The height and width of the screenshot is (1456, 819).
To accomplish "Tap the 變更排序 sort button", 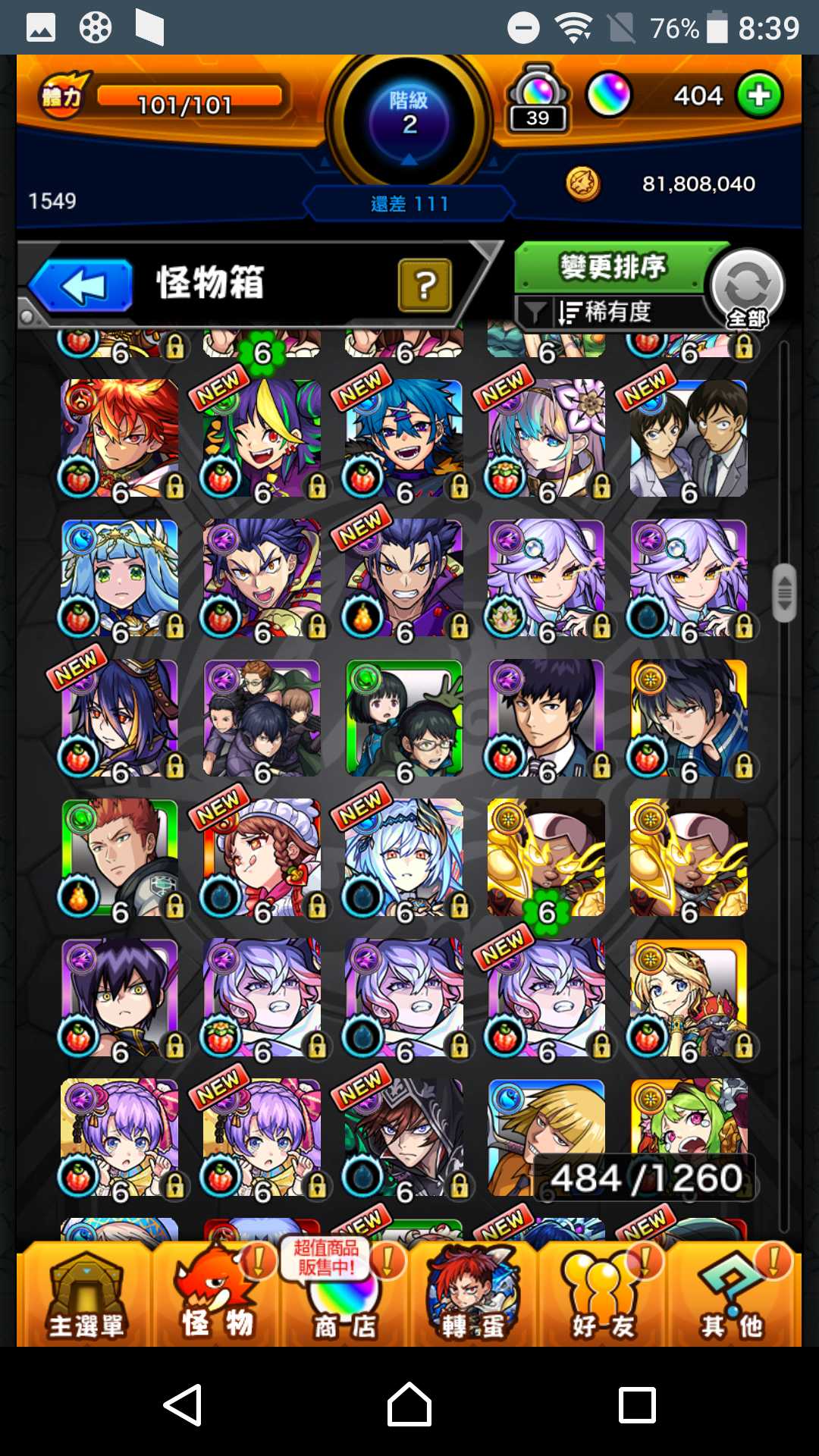I will [611, 267].
